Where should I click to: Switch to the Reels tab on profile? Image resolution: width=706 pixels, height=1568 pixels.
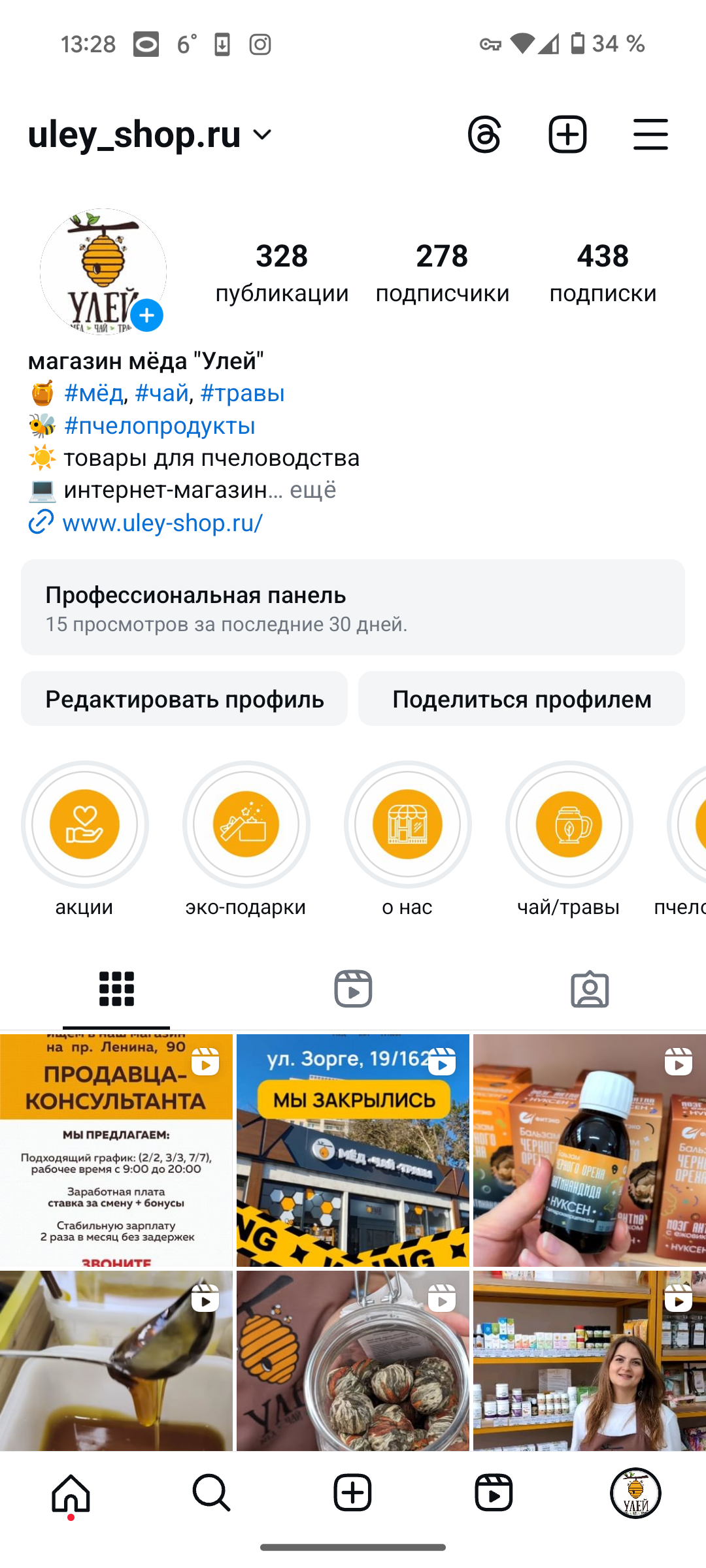point(353,988)
